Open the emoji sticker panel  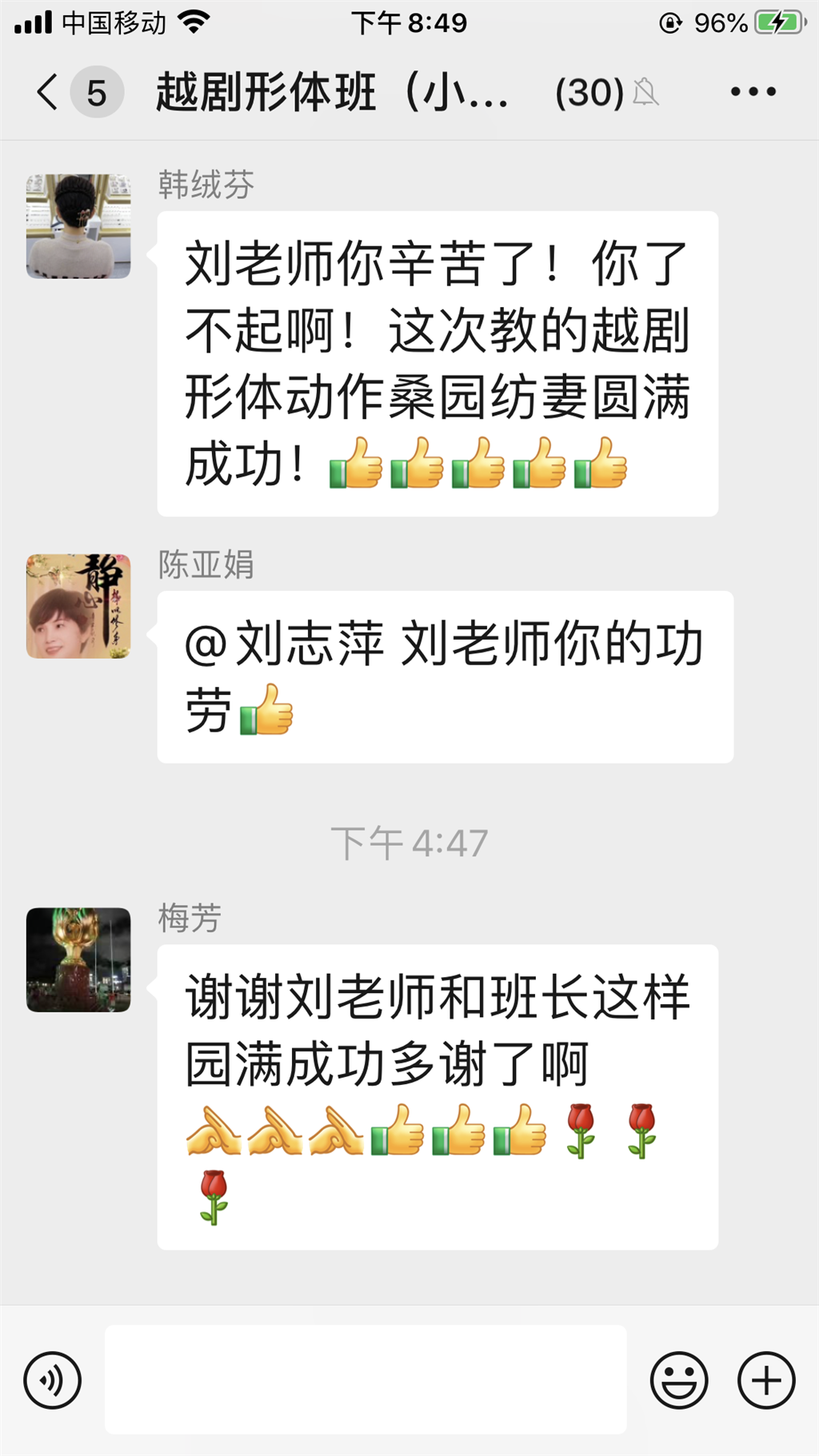679,1380
